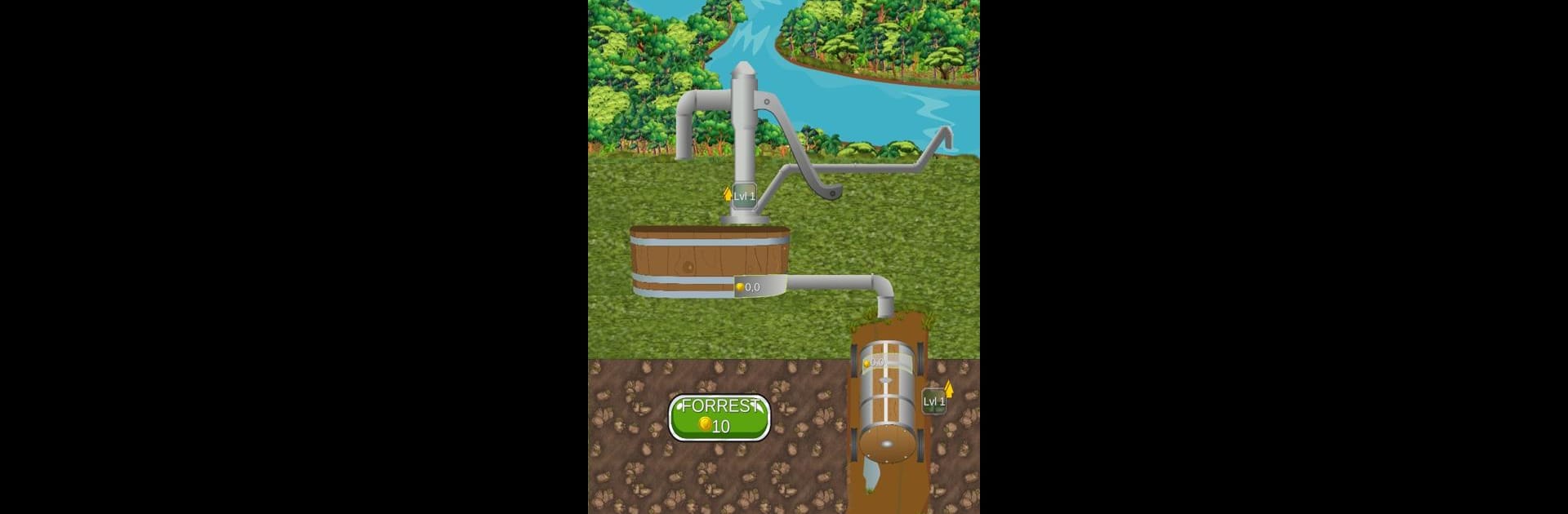Collect coins from the wooden barrel

tap(749, 287)
